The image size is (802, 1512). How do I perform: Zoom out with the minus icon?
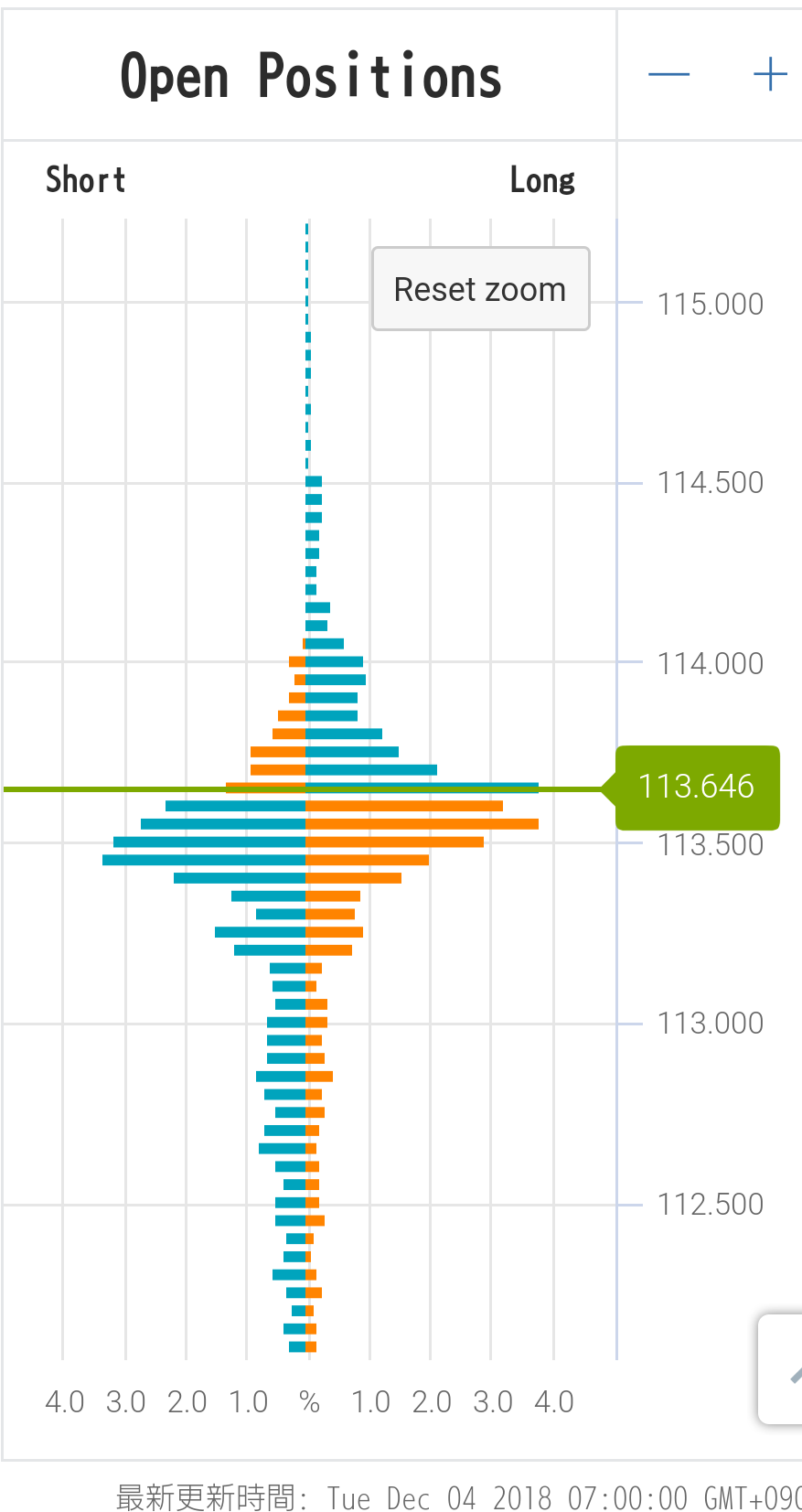click(x=668, y=74)
